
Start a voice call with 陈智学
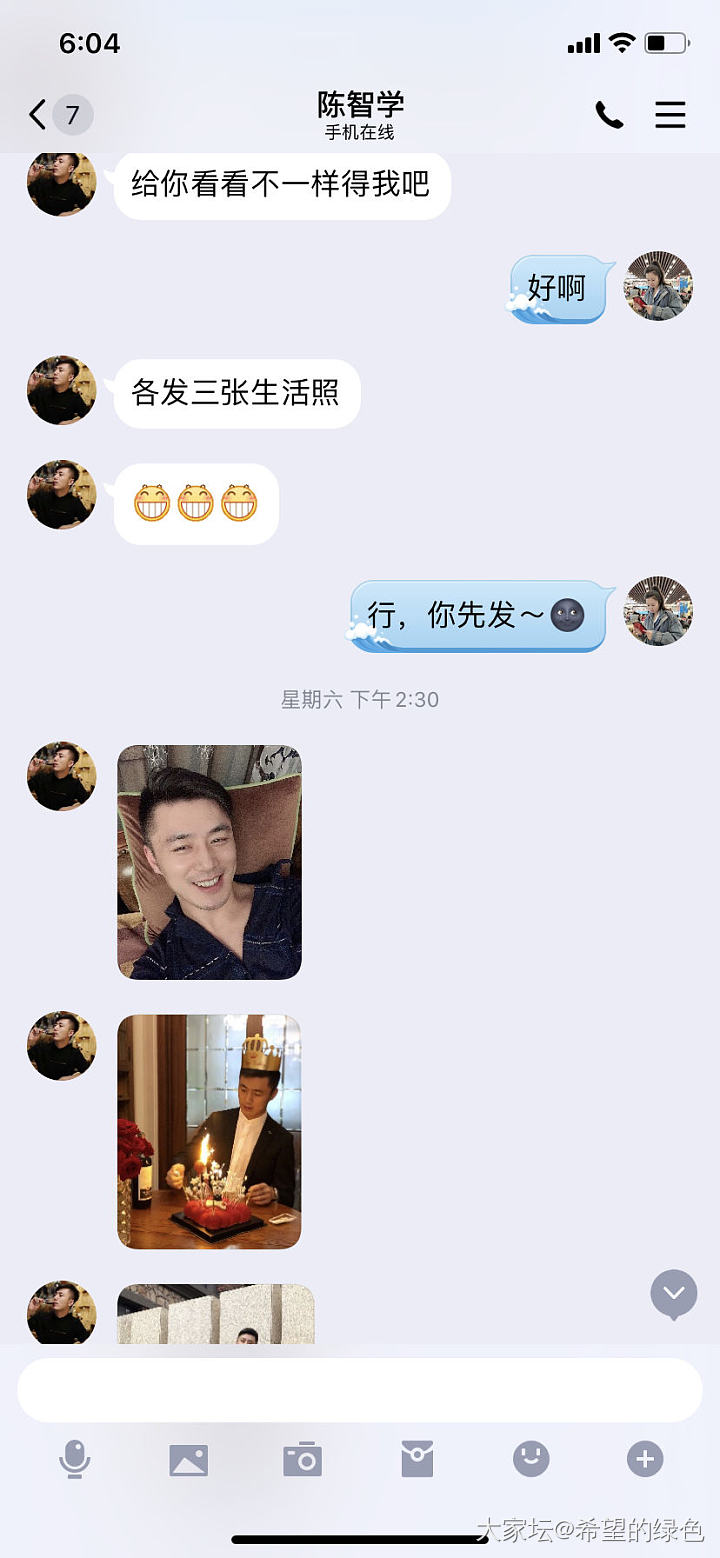(609, 115)
